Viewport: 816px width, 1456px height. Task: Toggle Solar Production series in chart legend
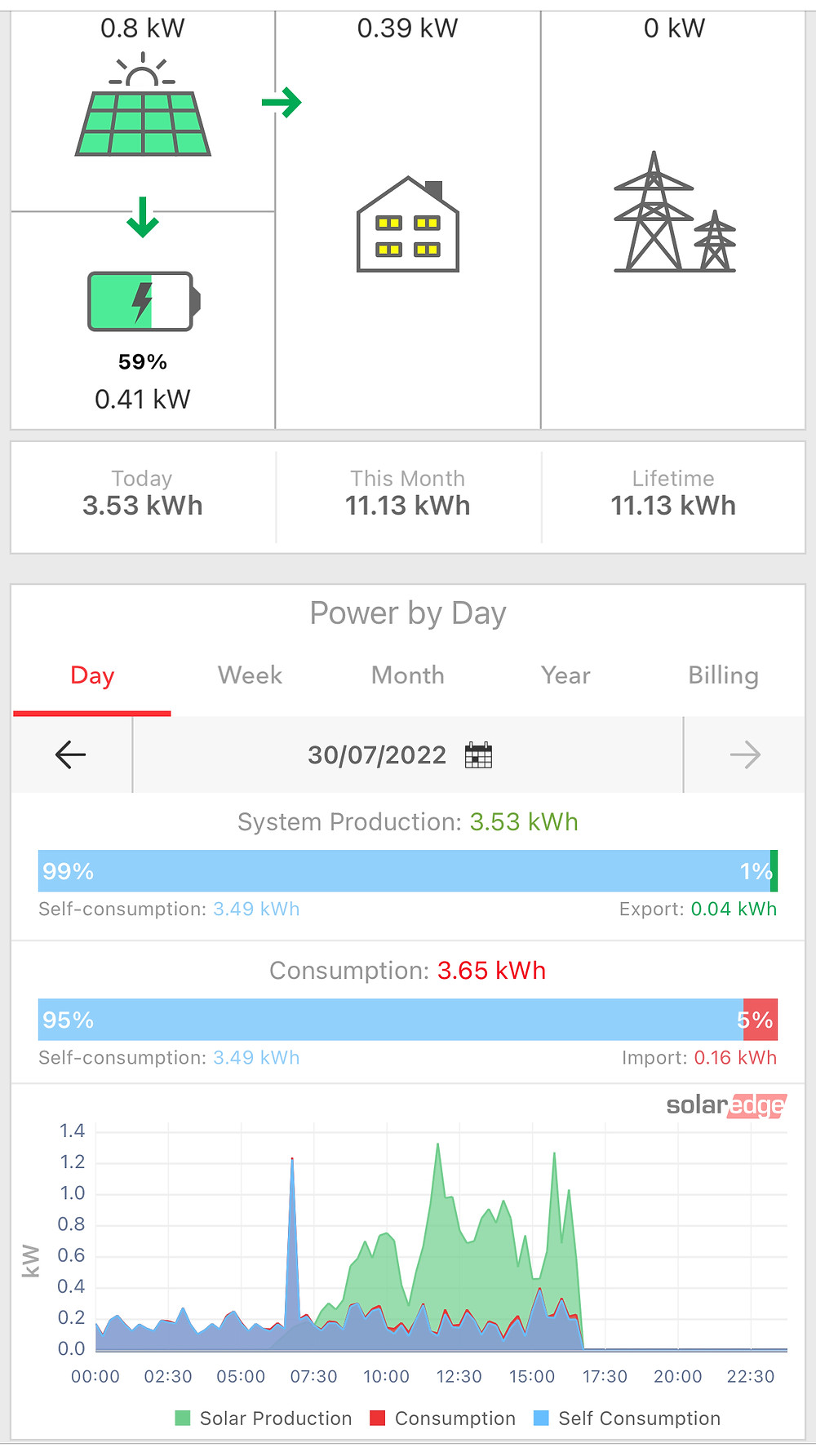pyautogui.click(x=264, y=1418)
